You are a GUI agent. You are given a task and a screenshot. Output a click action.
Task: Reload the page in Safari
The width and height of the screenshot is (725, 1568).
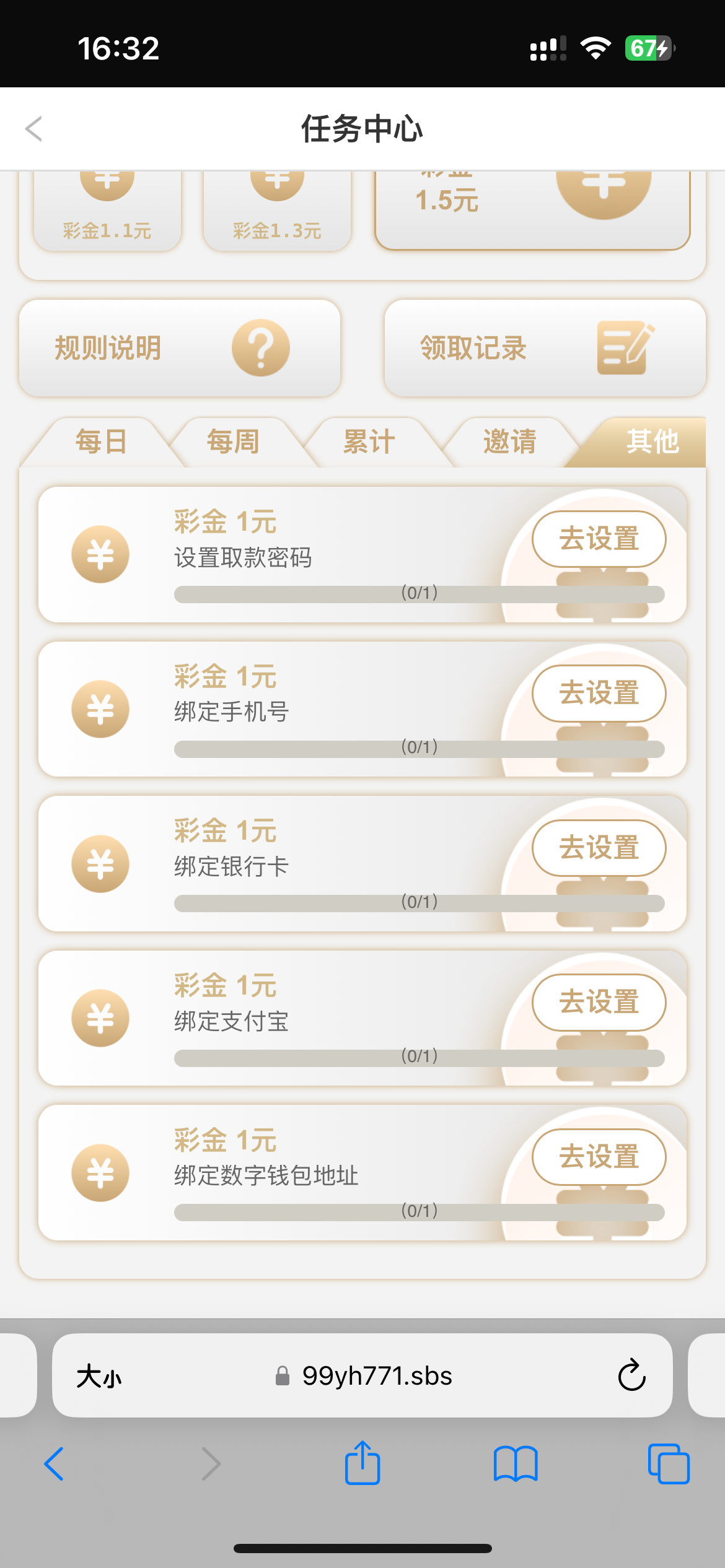tap(631, 1375)
